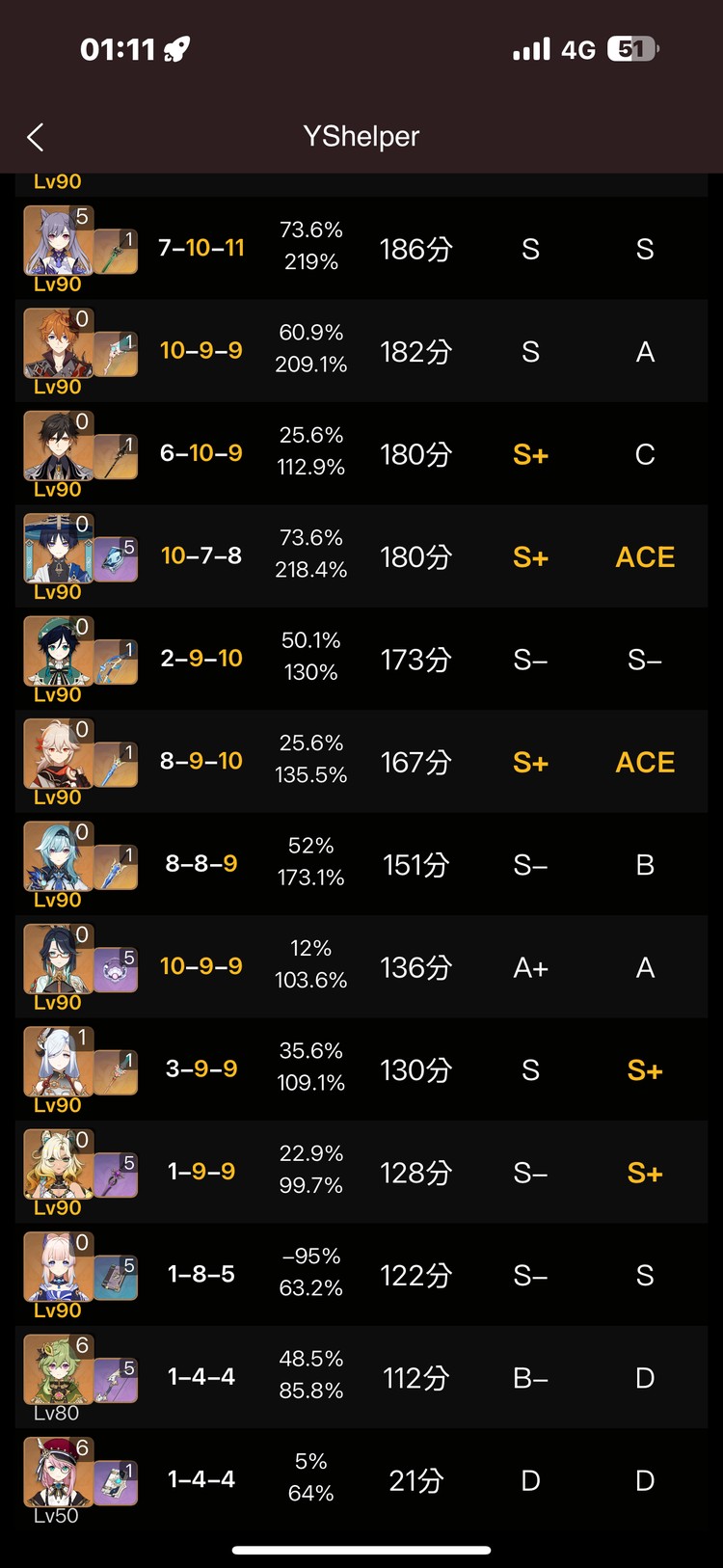723x1568 pixels.
Task: Open the character row scoring 186分
Action: (x=361, y=249)
